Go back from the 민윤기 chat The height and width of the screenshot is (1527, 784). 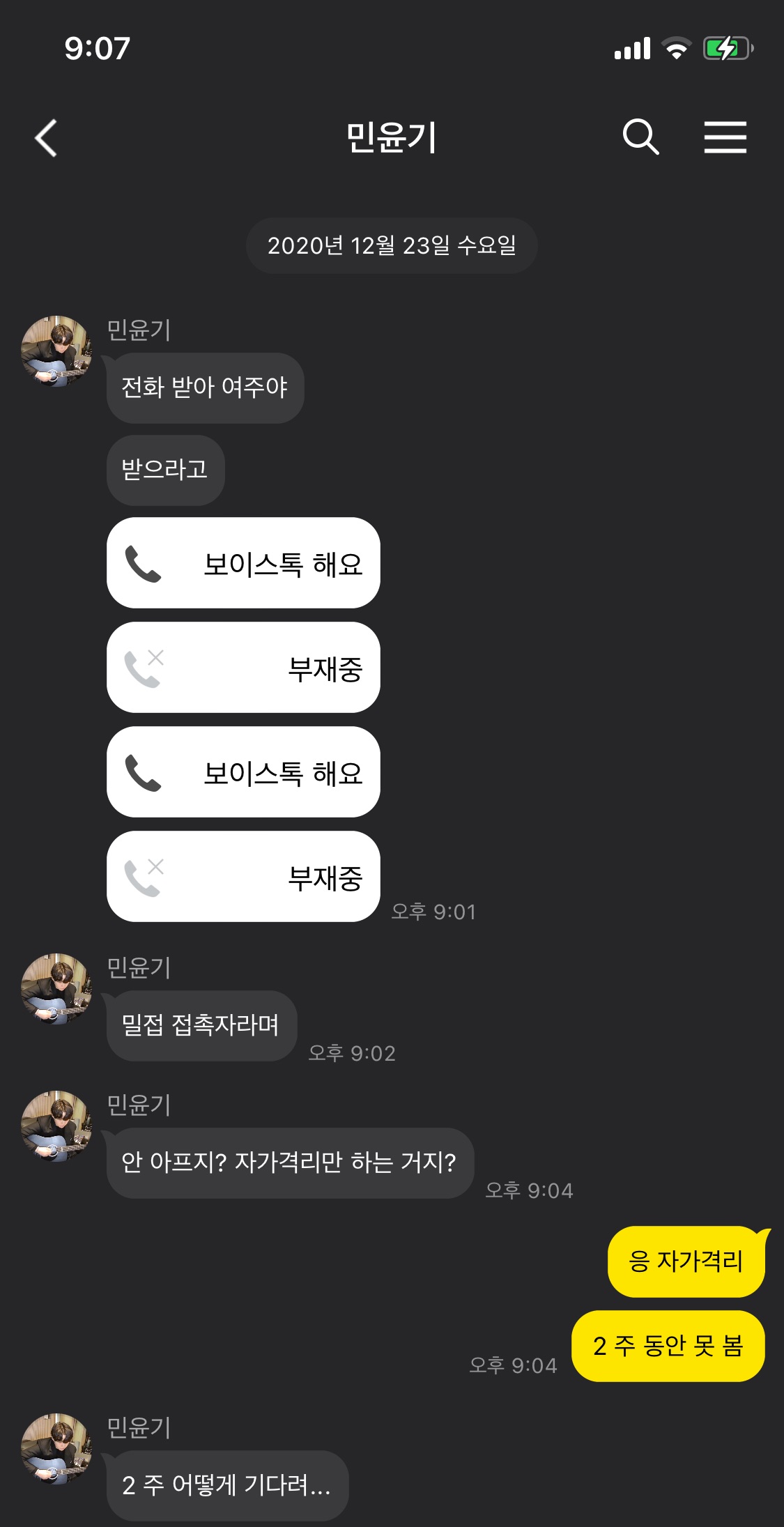(46, 137)
